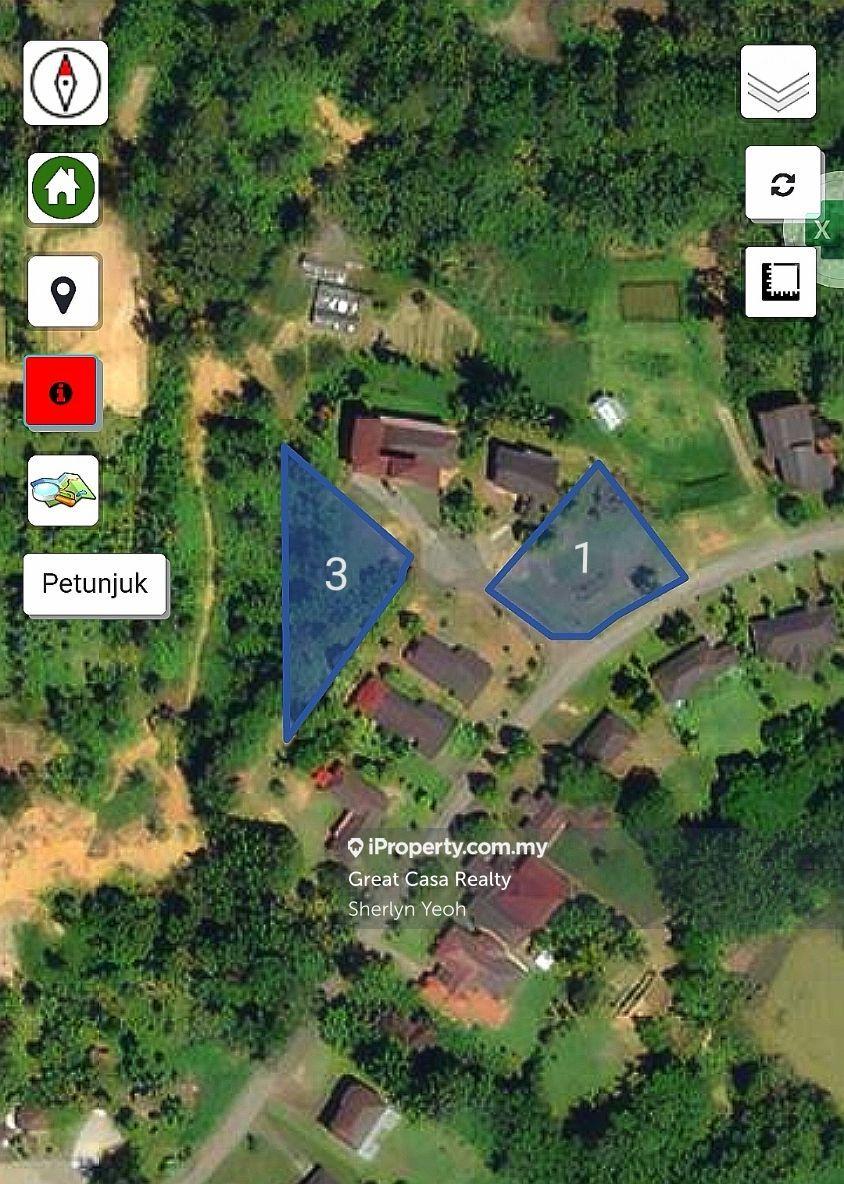Click the magnifier map-search icon
This screenshot has height=1184, width=844.
pos(63,491)
